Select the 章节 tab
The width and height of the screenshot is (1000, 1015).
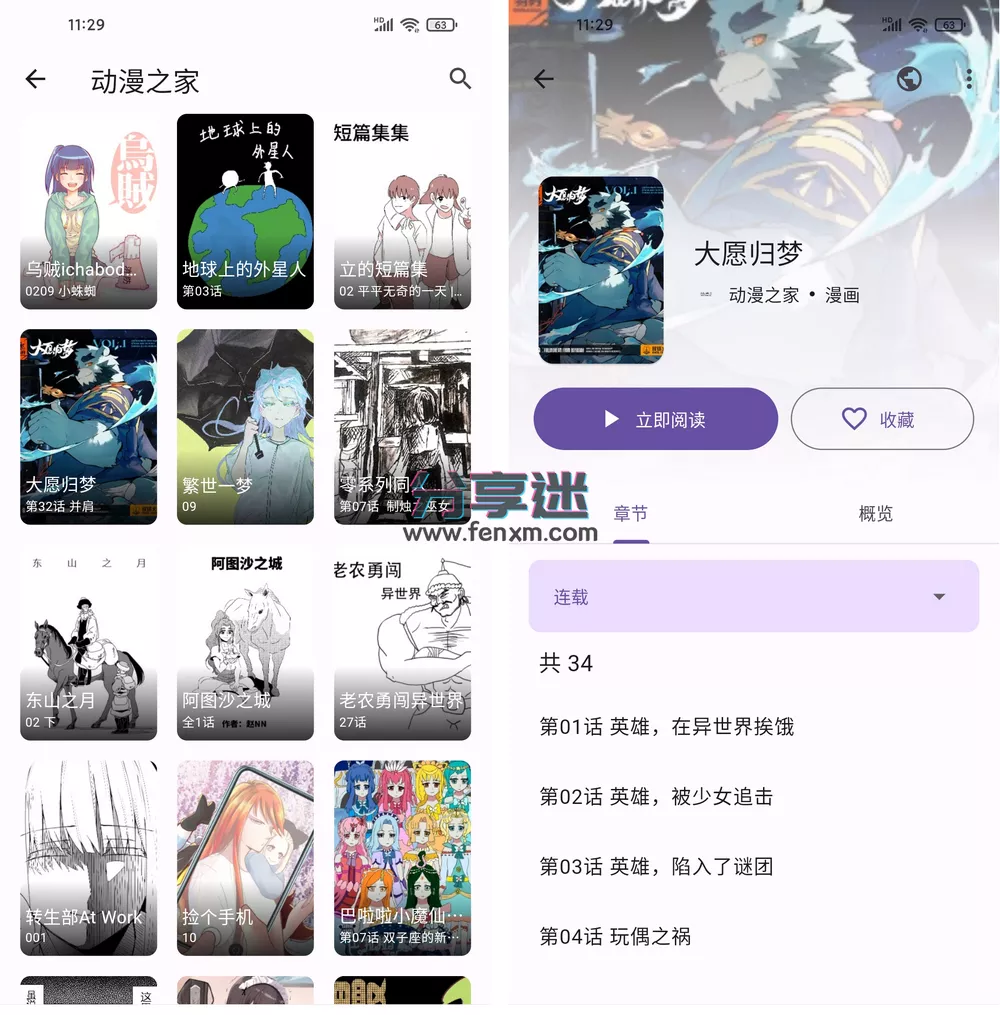click(631, 514)
